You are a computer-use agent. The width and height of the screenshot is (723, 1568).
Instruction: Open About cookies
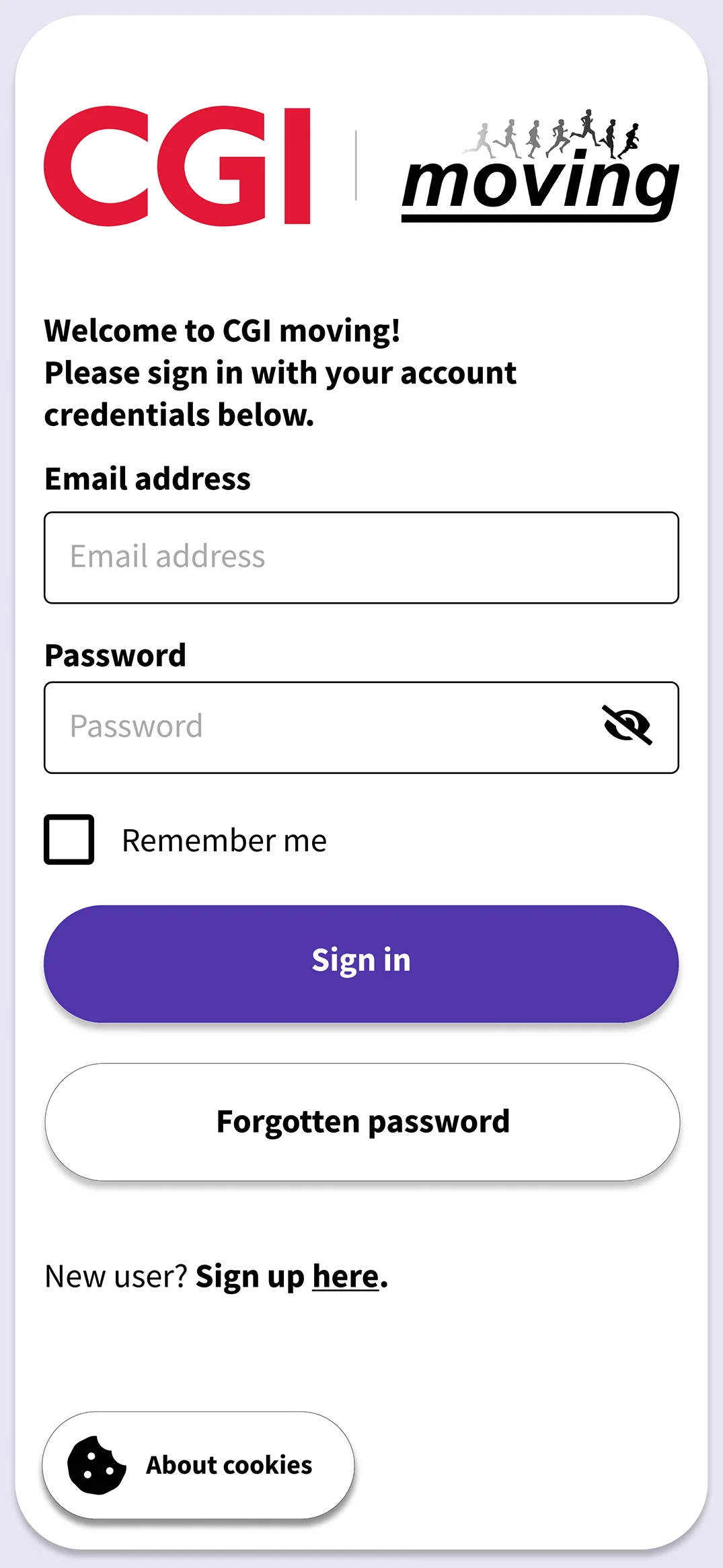pyautogui.click(x=198, y=1464)
